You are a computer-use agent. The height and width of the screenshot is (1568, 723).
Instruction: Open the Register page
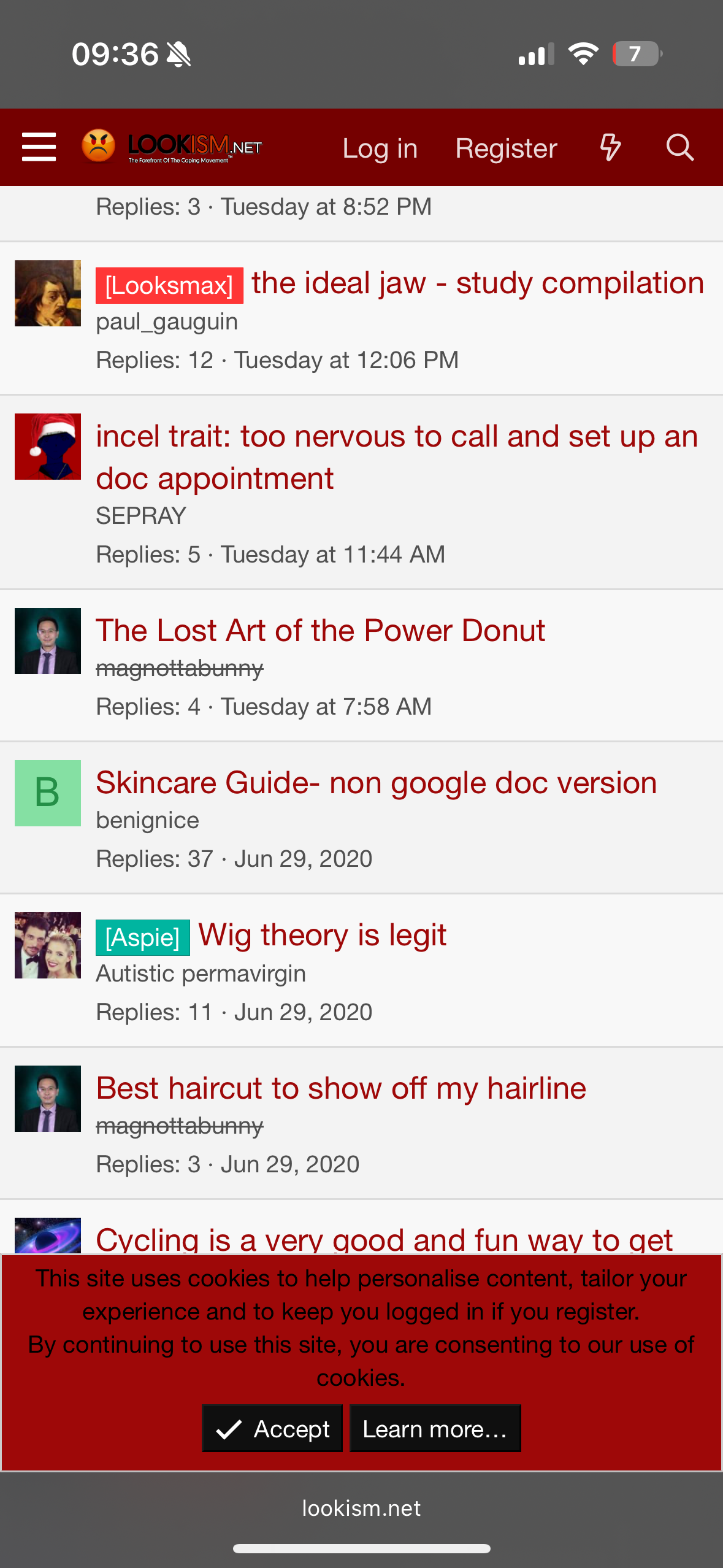point(506,148)
